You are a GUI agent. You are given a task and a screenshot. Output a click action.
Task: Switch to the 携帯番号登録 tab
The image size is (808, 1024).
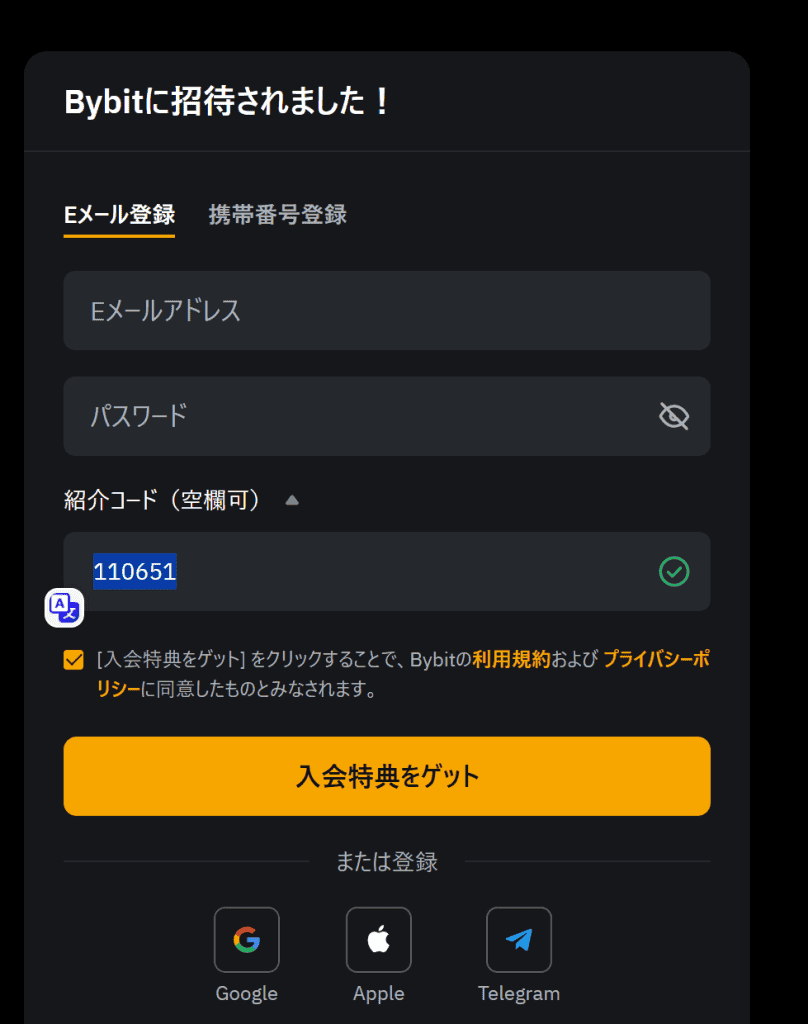click(278, 214)
